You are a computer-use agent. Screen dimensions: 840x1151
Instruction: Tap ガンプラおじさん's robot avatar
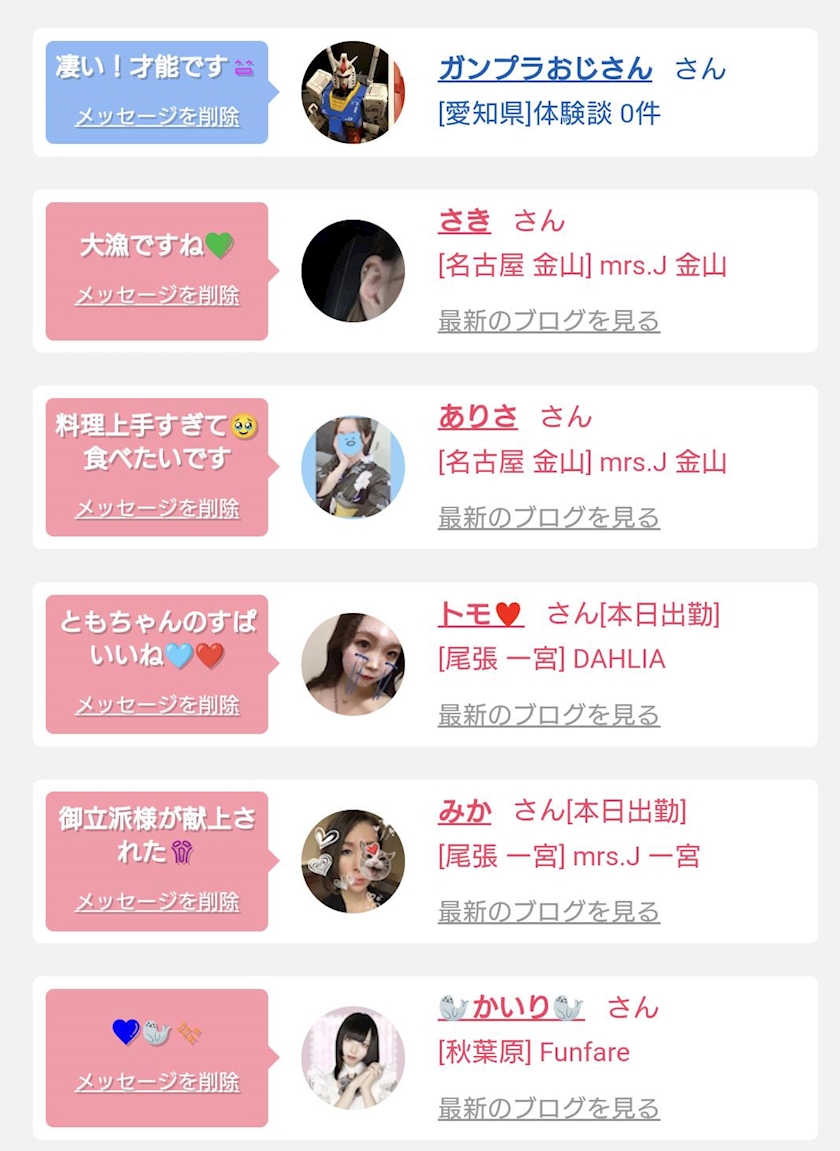[x=352, y=93]
